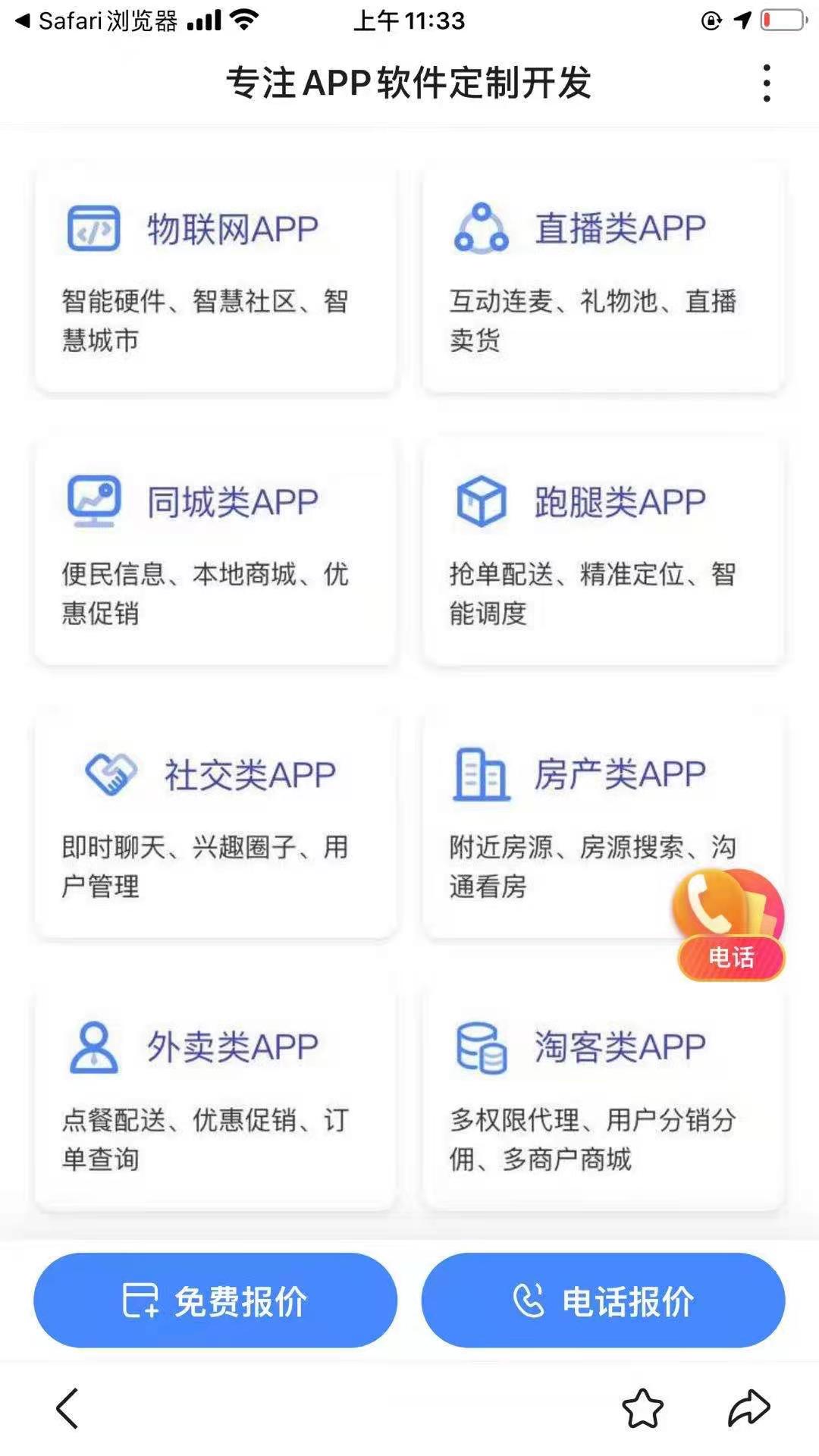
Task: Tap the floating 电话 call button
Action: (x=730, y=925)
